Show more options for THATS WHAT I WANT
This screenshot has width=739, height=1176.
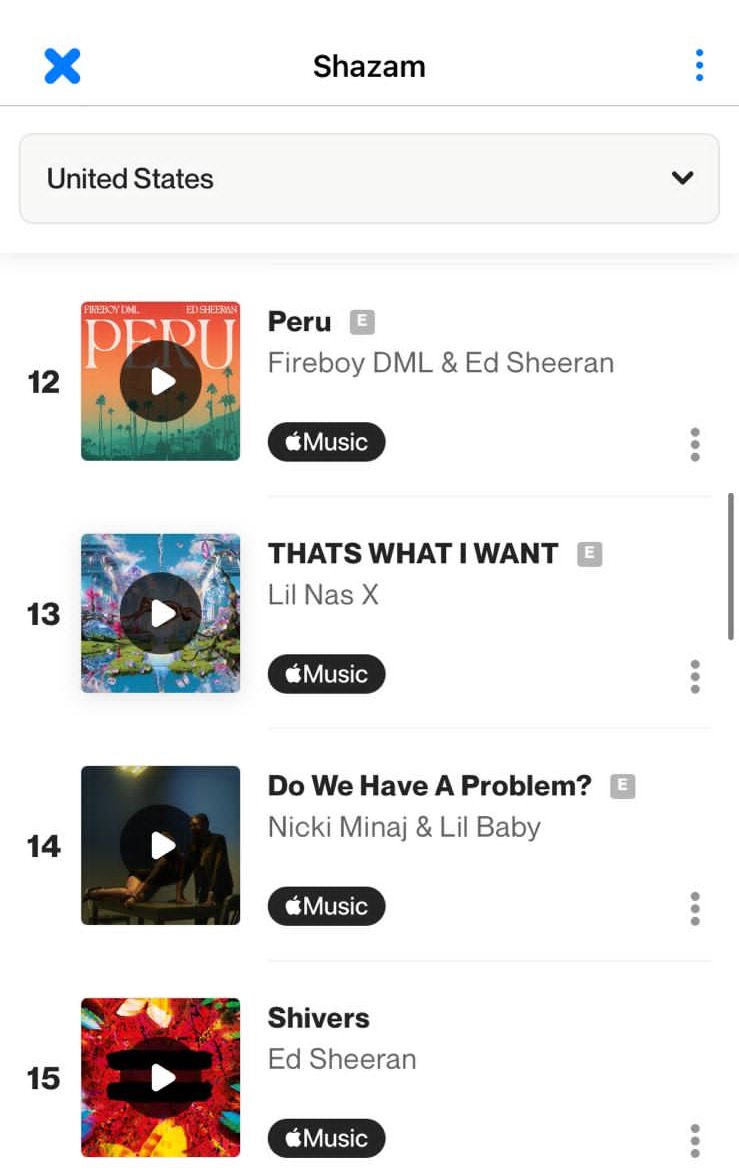695,676
